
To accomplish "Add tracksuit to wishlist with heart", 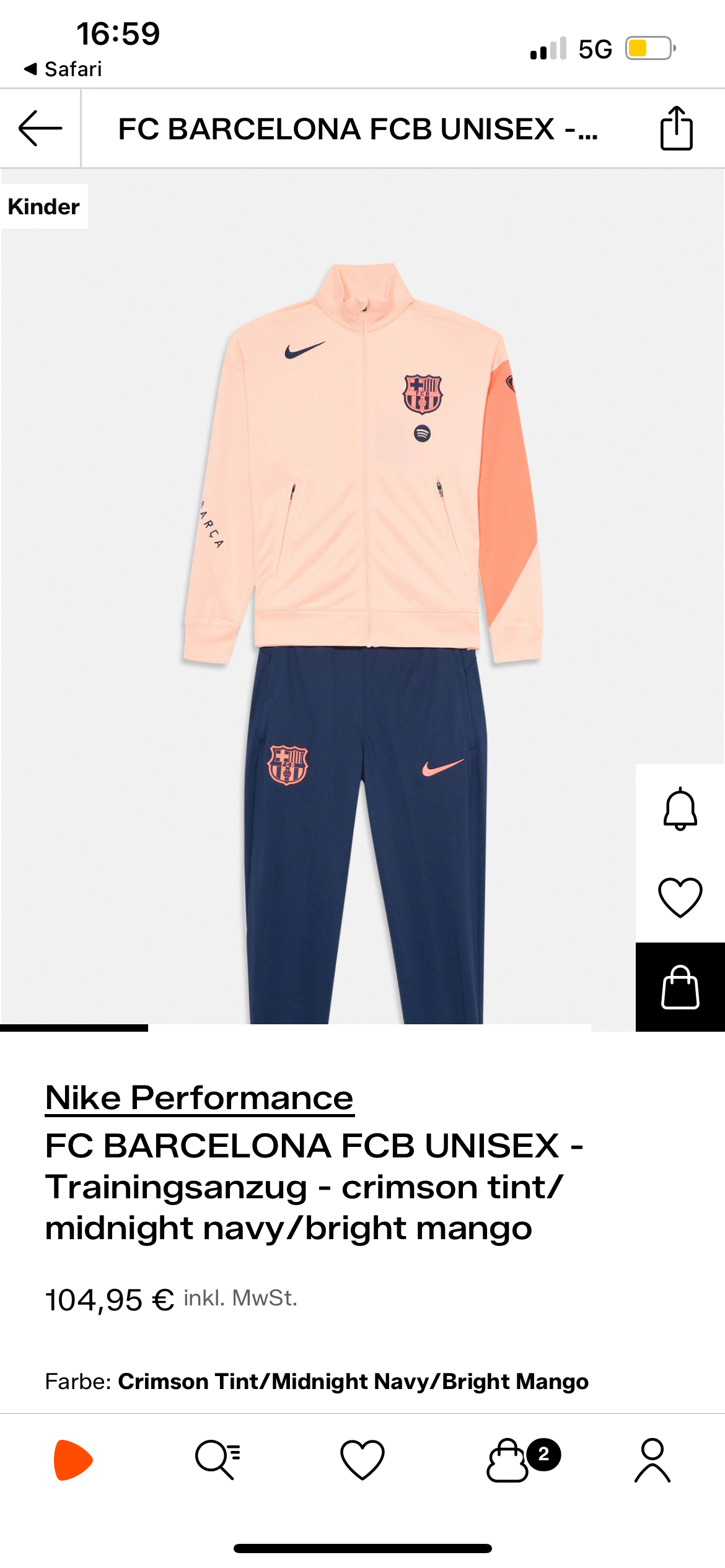I will click(x=680, y=897).
